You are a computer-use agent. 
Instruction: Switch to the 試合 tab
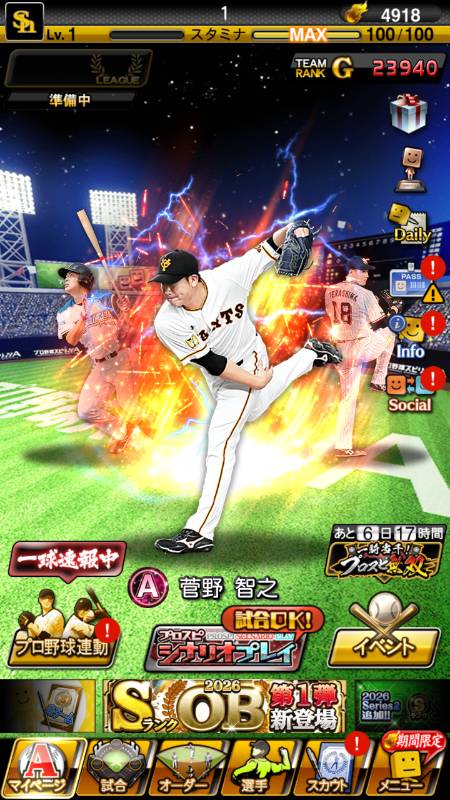click(118, 767)
